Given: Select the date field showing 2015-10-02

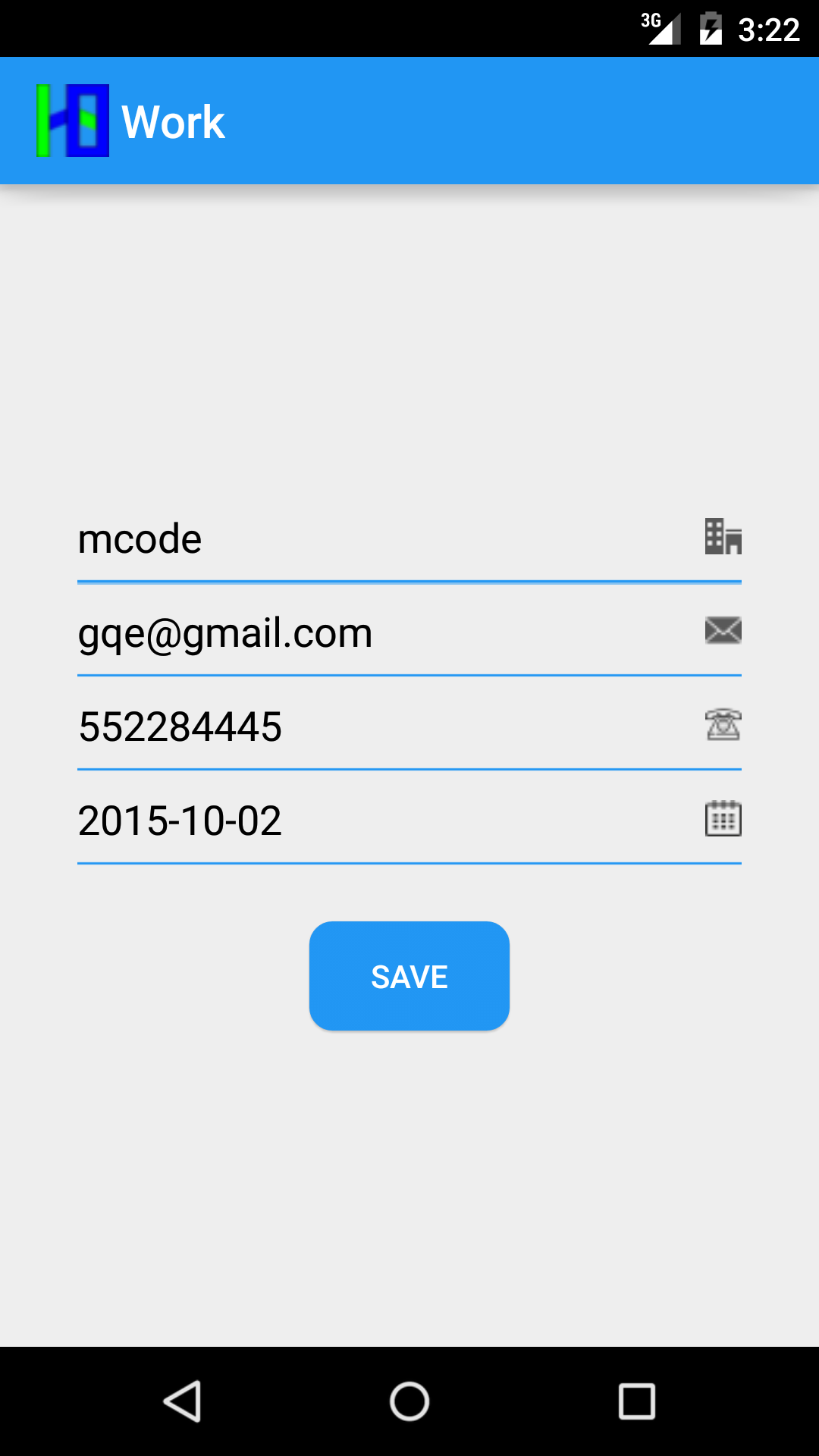Looking at the screenshot, I should pyautogui.click(x=409, y=821).
